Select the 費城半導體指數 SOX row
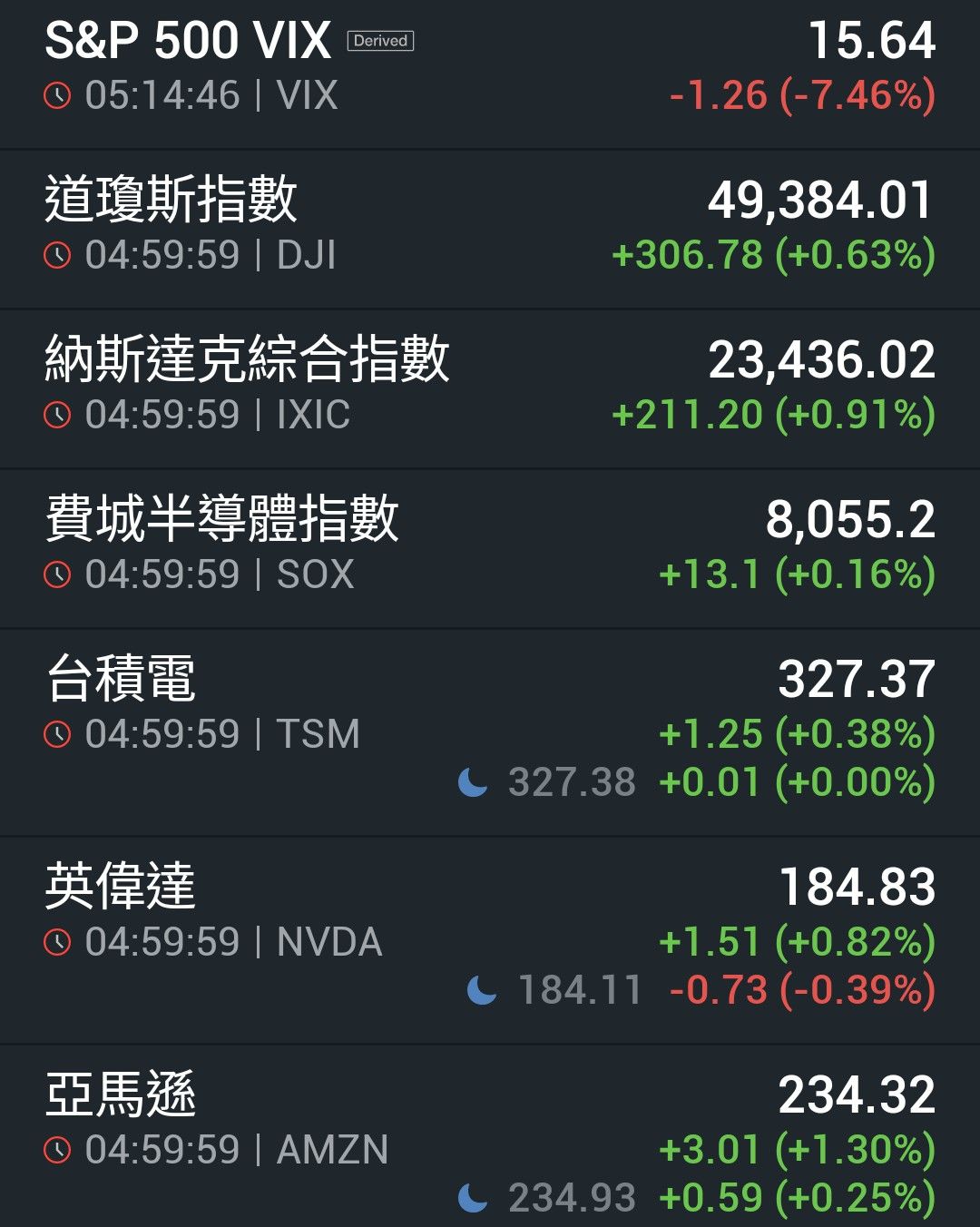The image size is (980, 1227). point(490,546)
